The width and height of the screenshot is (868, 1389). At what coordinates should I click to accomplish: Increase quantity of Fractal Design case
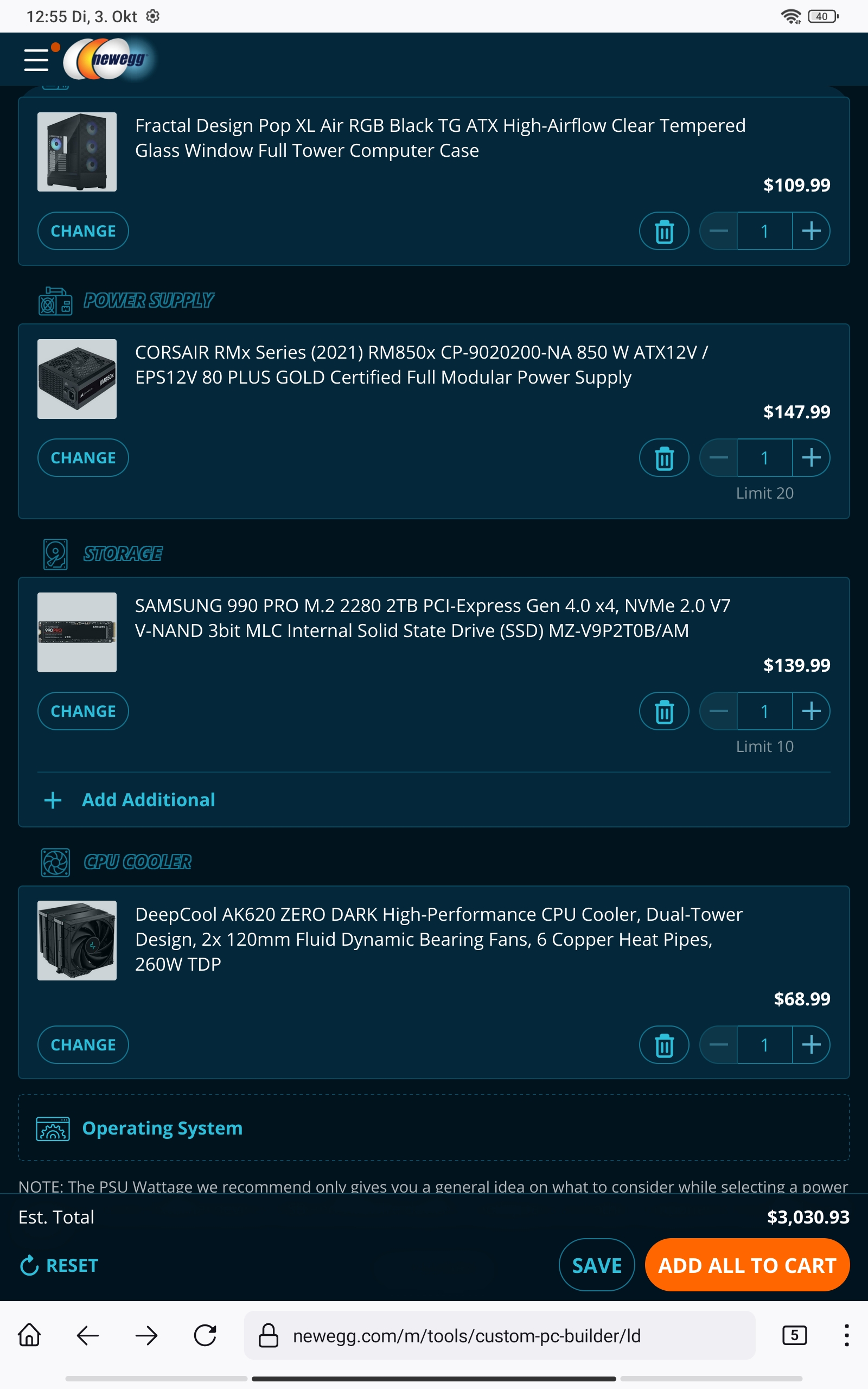[x=810, y=231]
